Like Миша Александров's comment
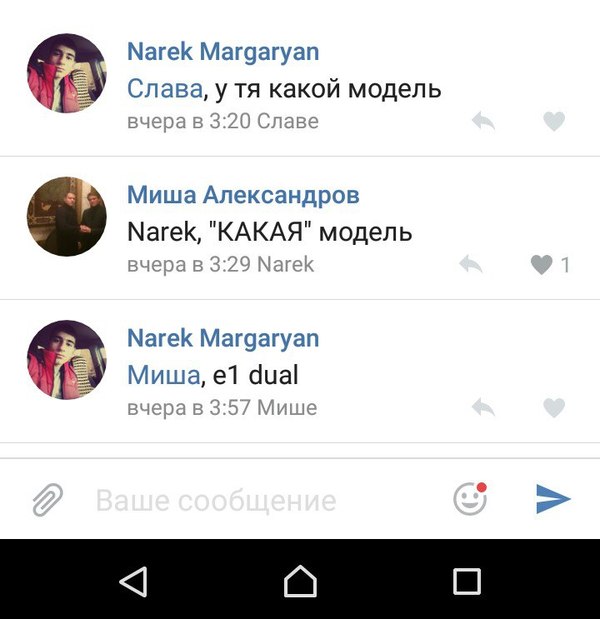 point(541,265)
